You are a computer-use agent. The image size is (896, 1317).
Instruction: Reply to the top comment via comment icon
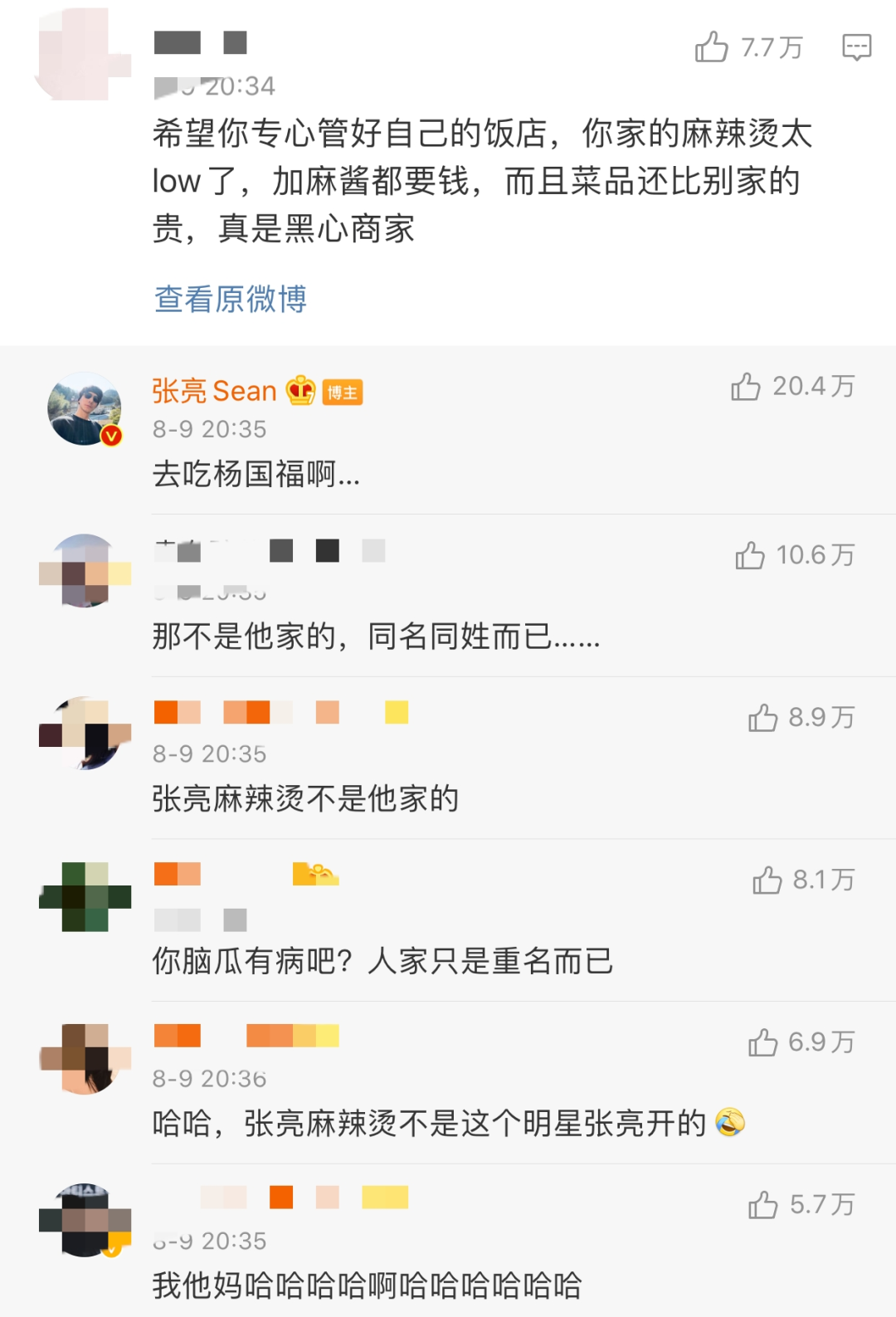click(856, 47)
